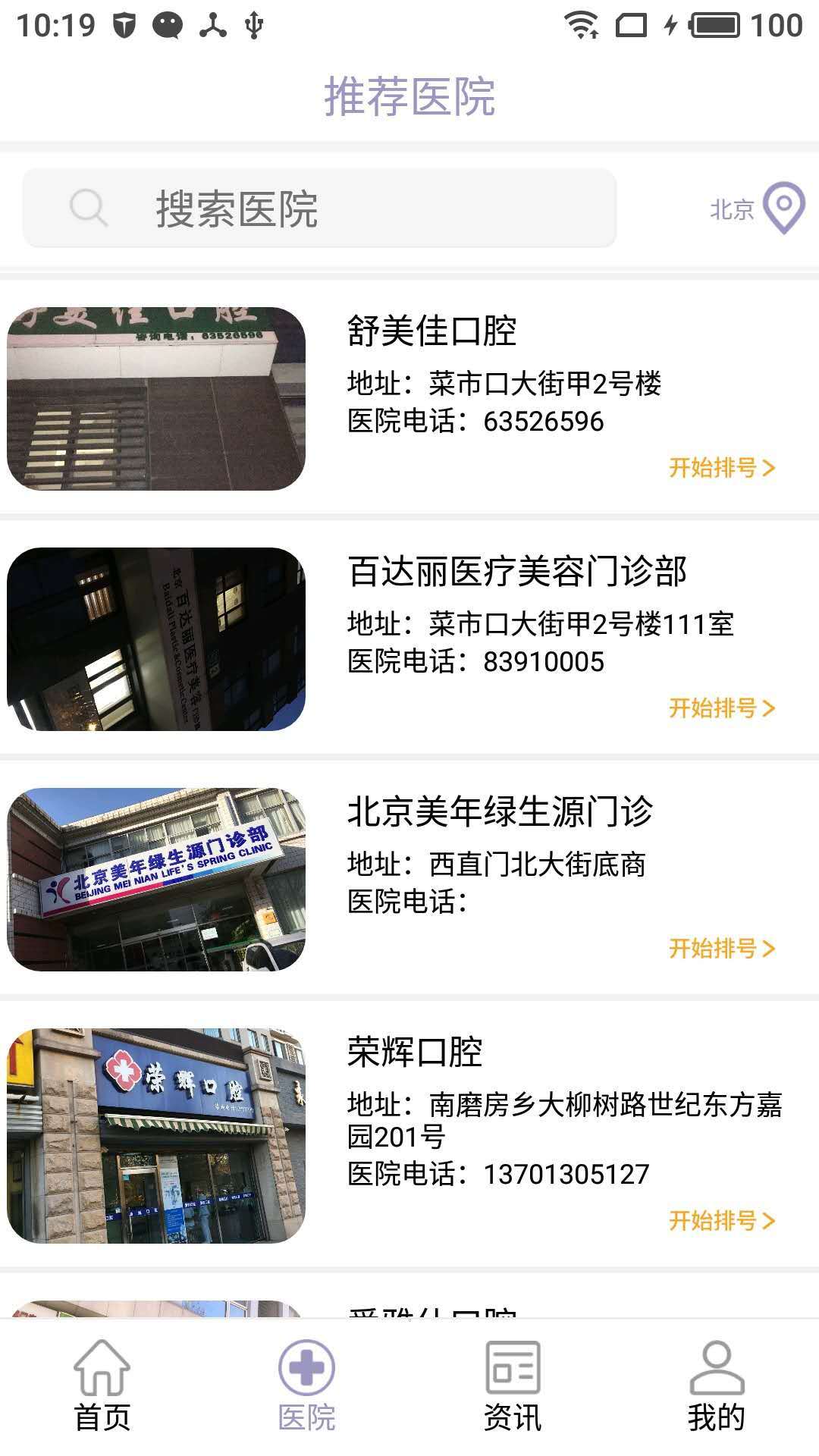Select the 医院 tab
Viewport: 819px width, 1456px height.
[307, 1386]
